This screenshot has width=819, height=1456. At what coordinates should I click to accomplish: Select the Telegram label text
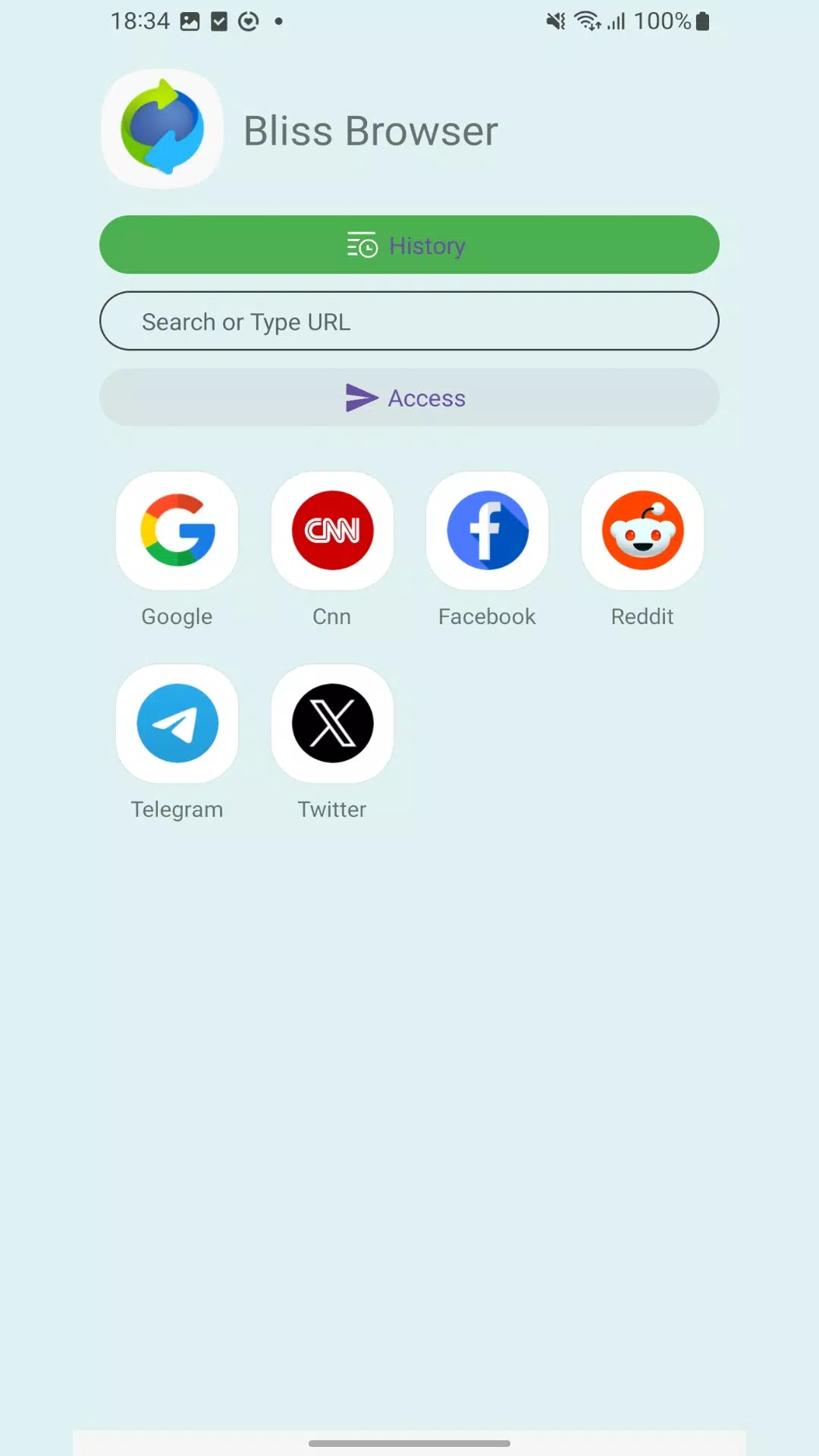[x=177, y=809]
